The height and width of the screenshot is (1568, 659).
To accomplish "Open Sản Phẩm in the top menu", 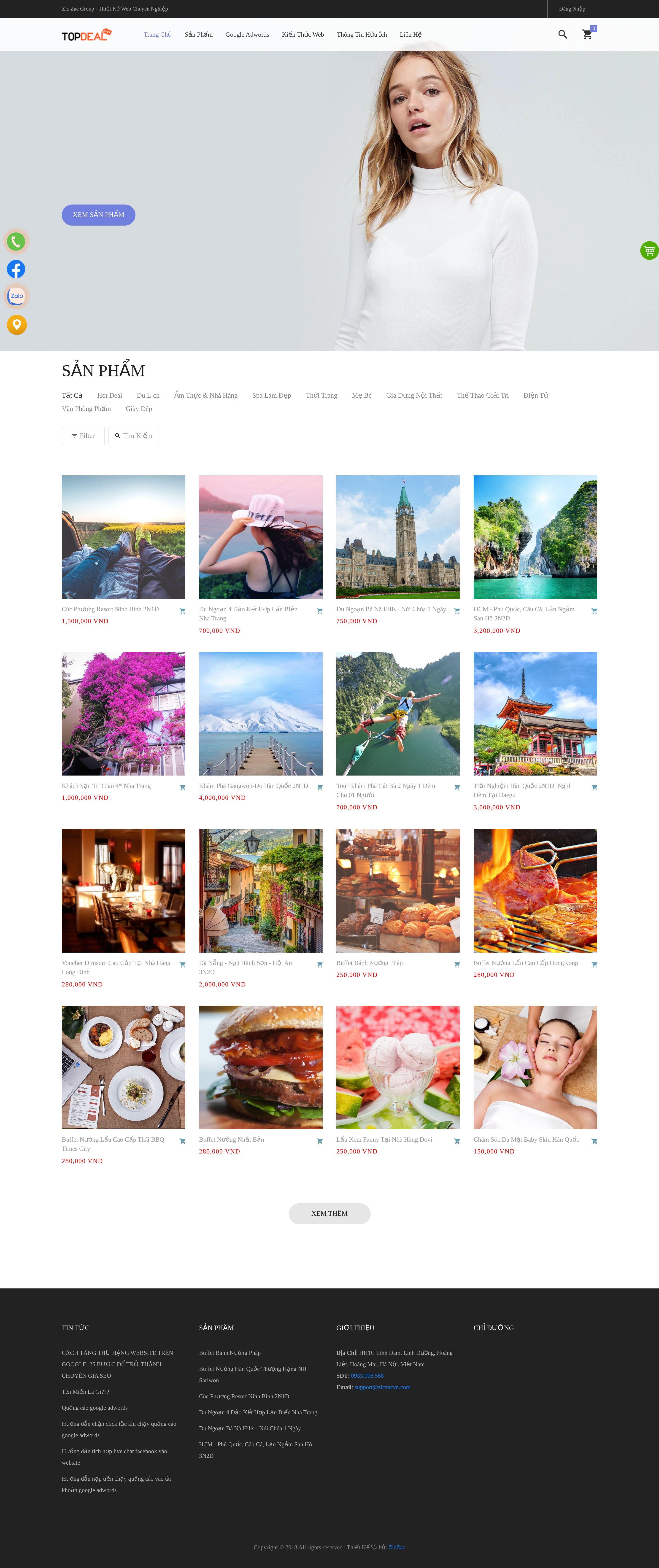I will [199, 35].
